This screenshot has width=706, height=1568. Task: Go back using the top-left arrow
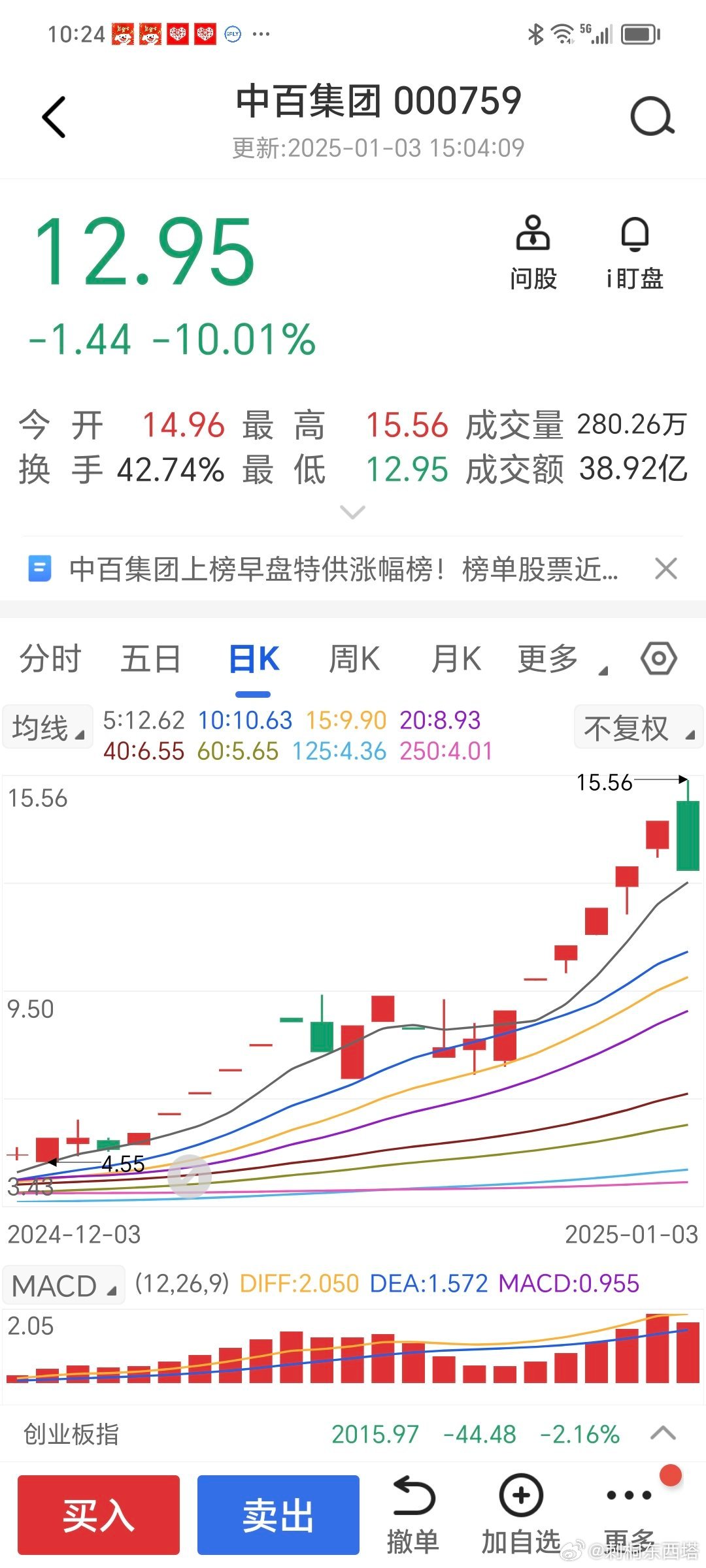point(54,118)
